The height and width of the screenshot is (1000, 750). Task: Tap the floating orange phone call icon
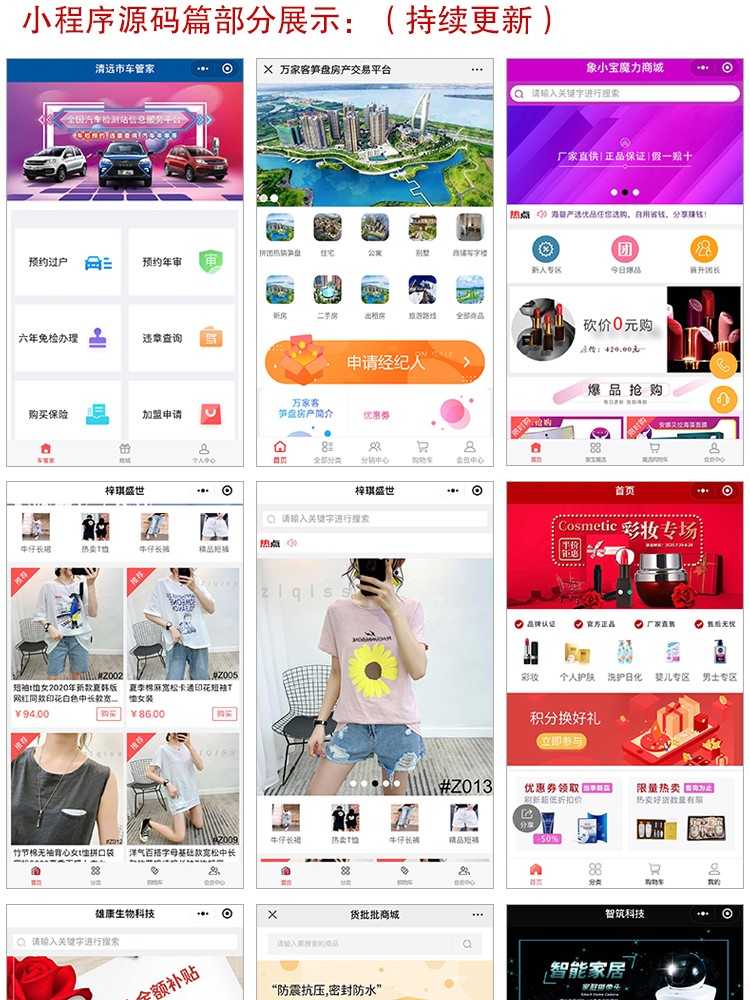point(724,364)
